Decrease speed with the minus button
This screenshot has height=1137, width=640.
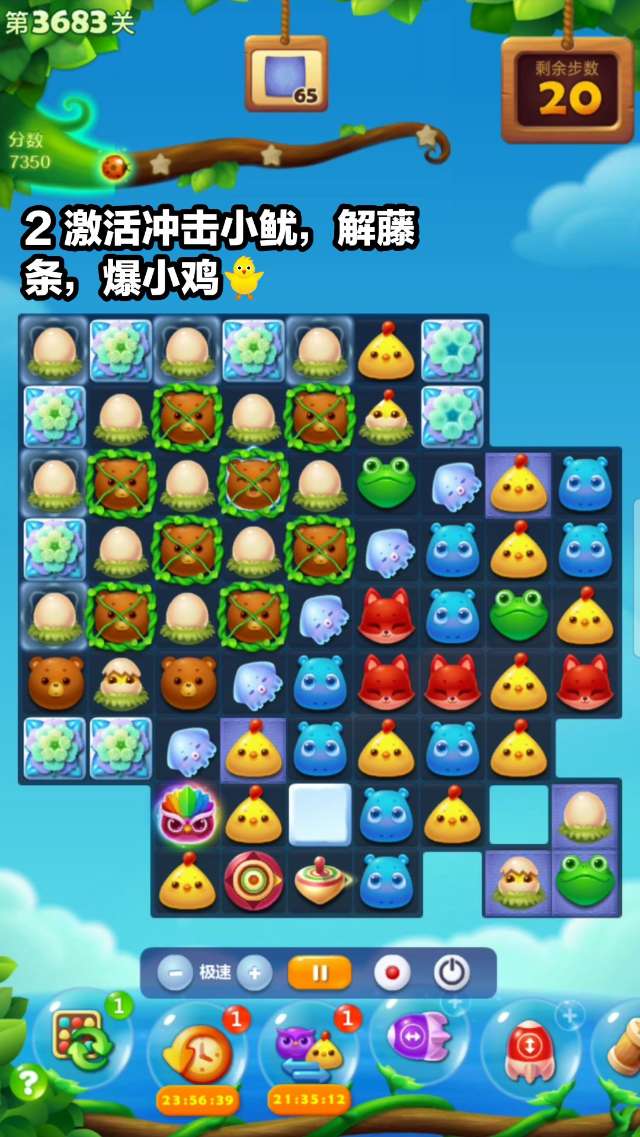174,972
